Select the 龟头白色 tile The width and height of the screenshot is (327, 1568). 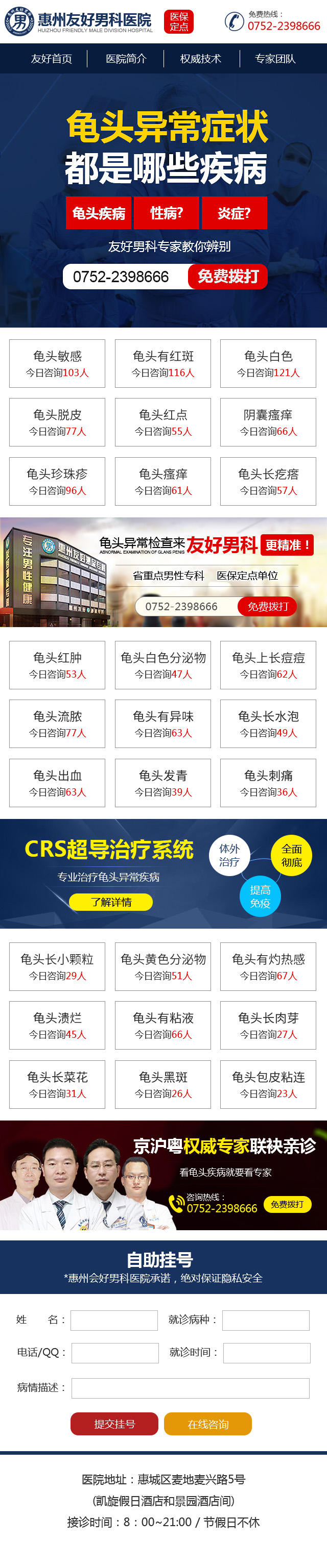(268, 363)
